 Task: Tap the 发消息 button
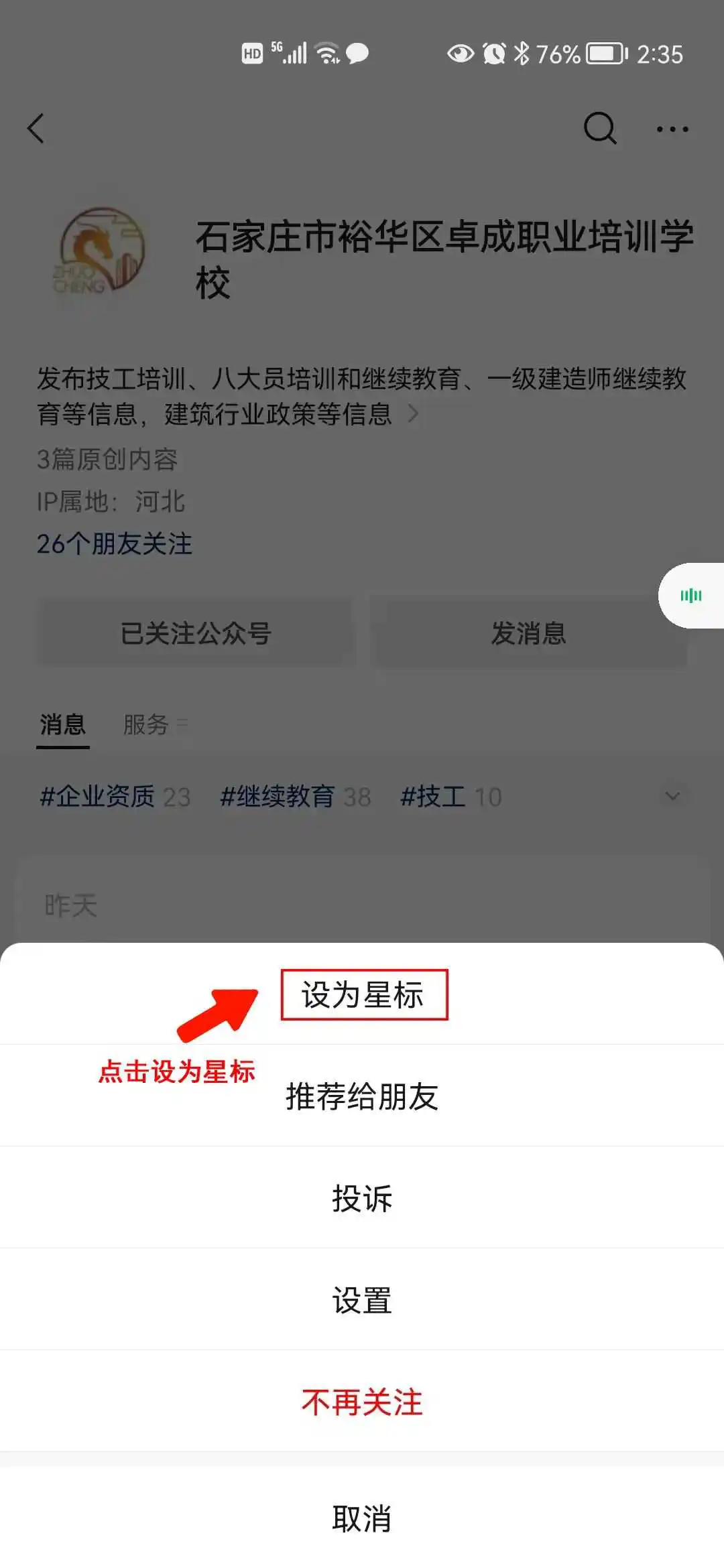(528, 633)
